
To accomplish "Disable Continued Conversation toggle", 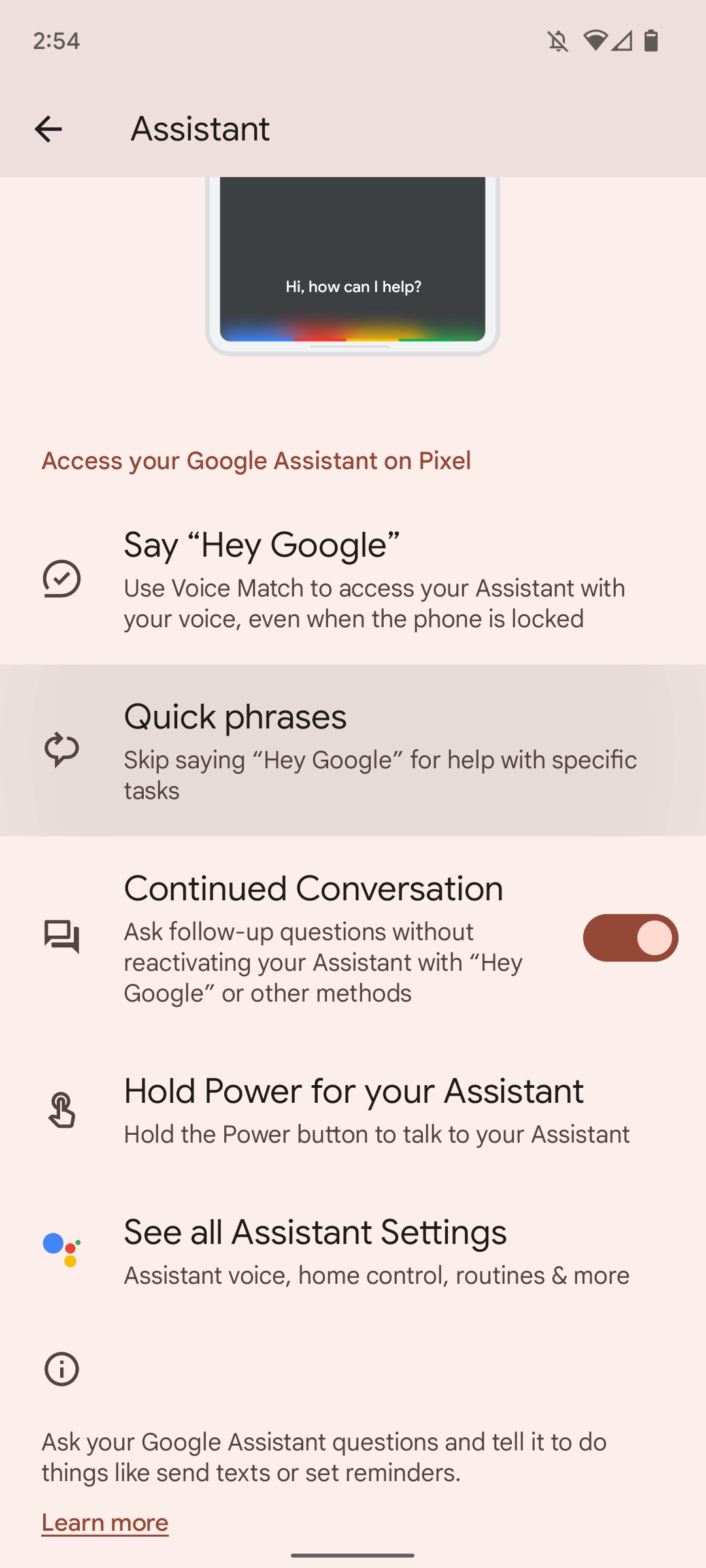I will tap(630, 938).
